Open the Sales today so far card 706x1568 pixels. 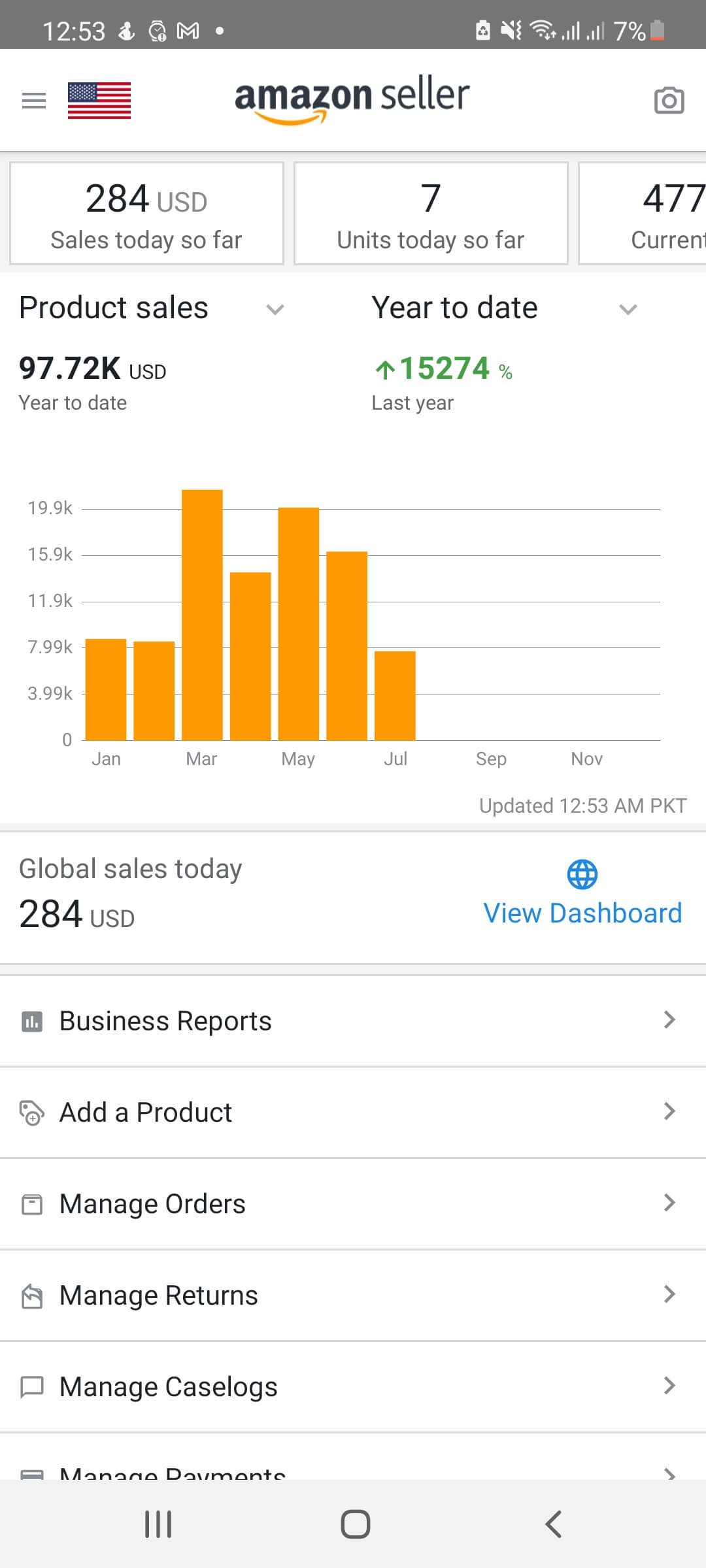(x=146, y=214)
